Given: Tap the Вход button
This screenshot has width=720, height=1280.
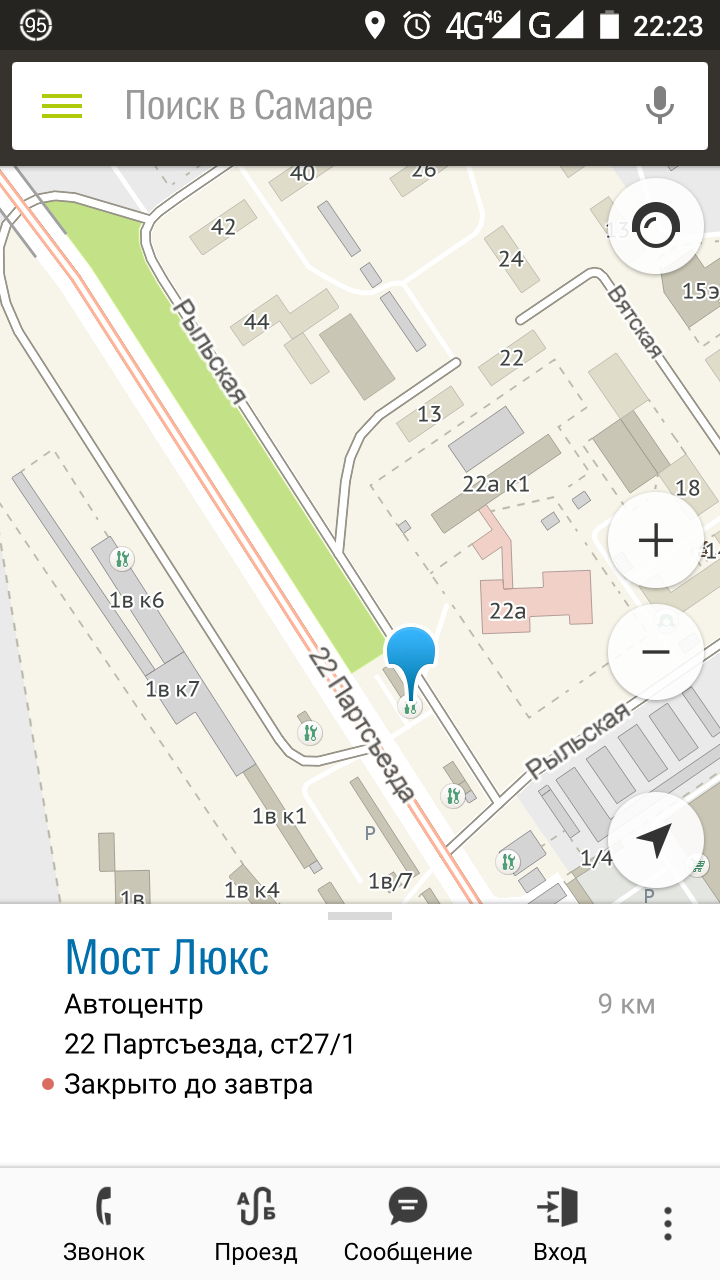Looking at the screenshot, I should (x=560, y=1223).
